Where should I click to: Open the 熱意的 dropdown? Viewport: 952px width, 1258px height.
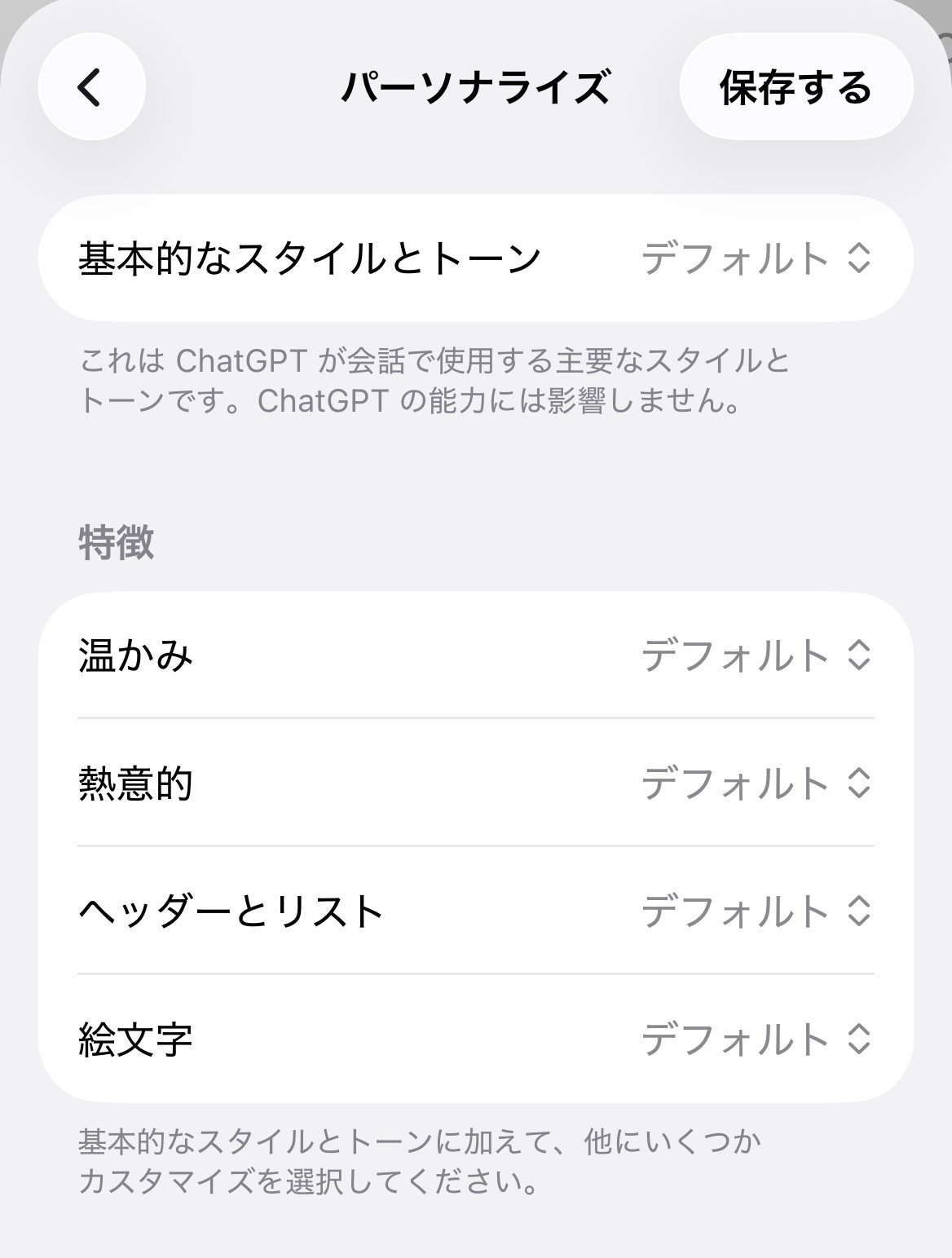click(756, 783)
